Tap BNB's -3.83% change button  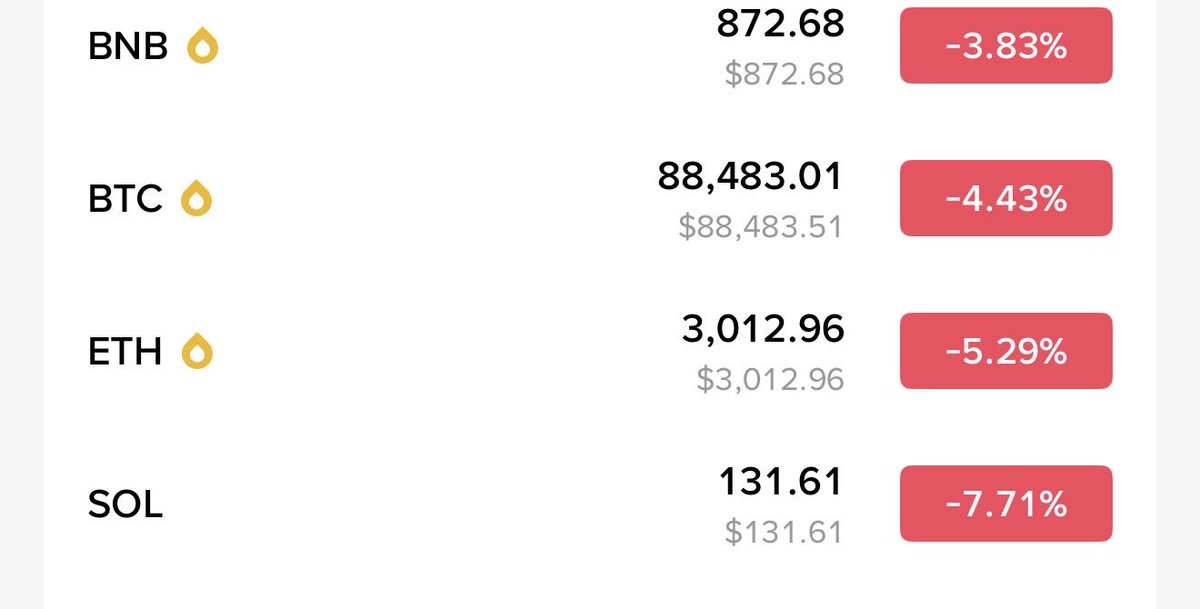coord(1005,46)
